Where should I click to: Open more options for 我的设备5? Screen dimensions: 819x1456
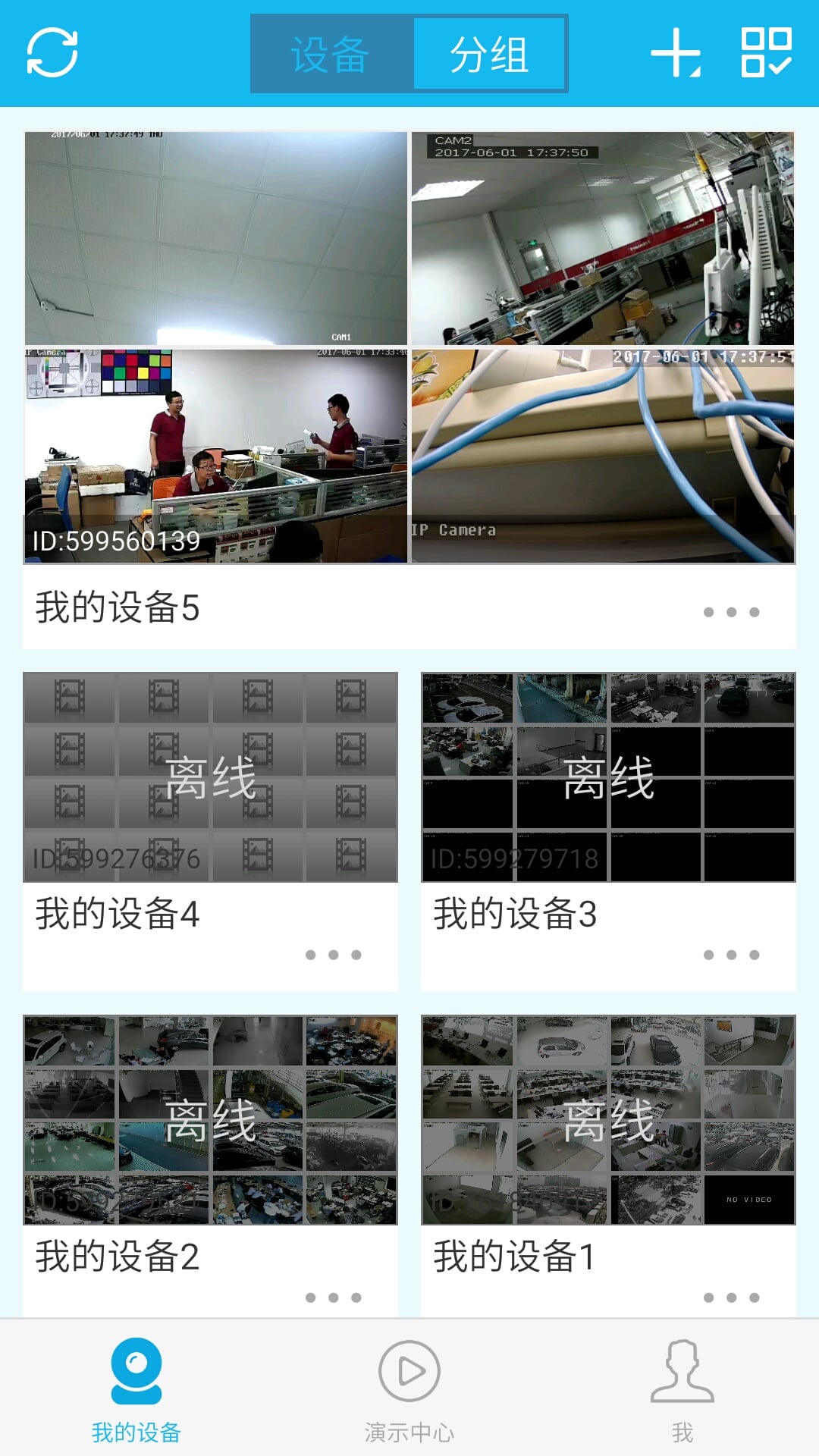click(731, 612)
